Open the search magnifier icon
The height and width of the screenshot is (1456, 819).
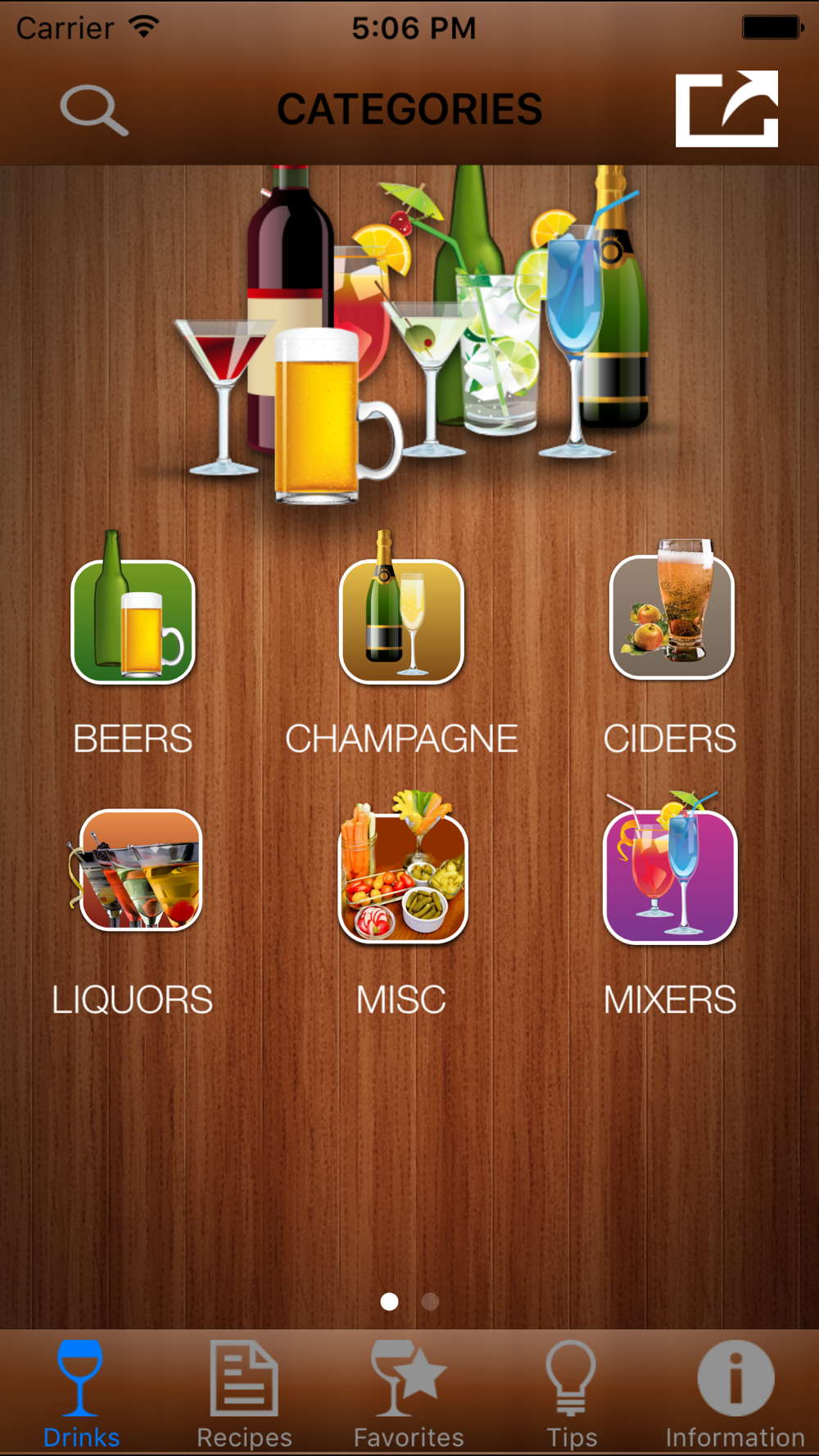click(93, 110)
